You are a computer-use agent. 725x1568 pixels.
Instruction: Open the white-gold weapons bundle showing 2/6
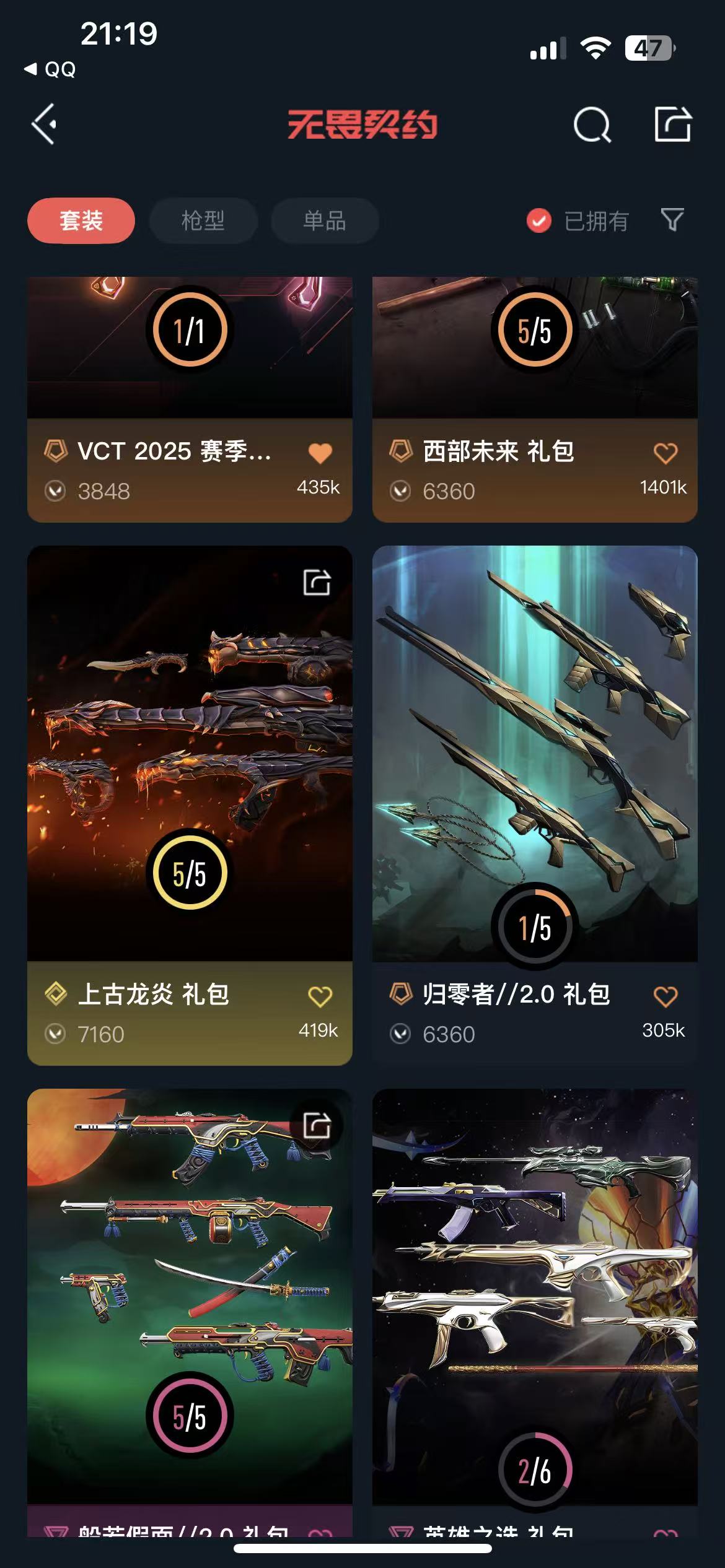(534, 1300)
